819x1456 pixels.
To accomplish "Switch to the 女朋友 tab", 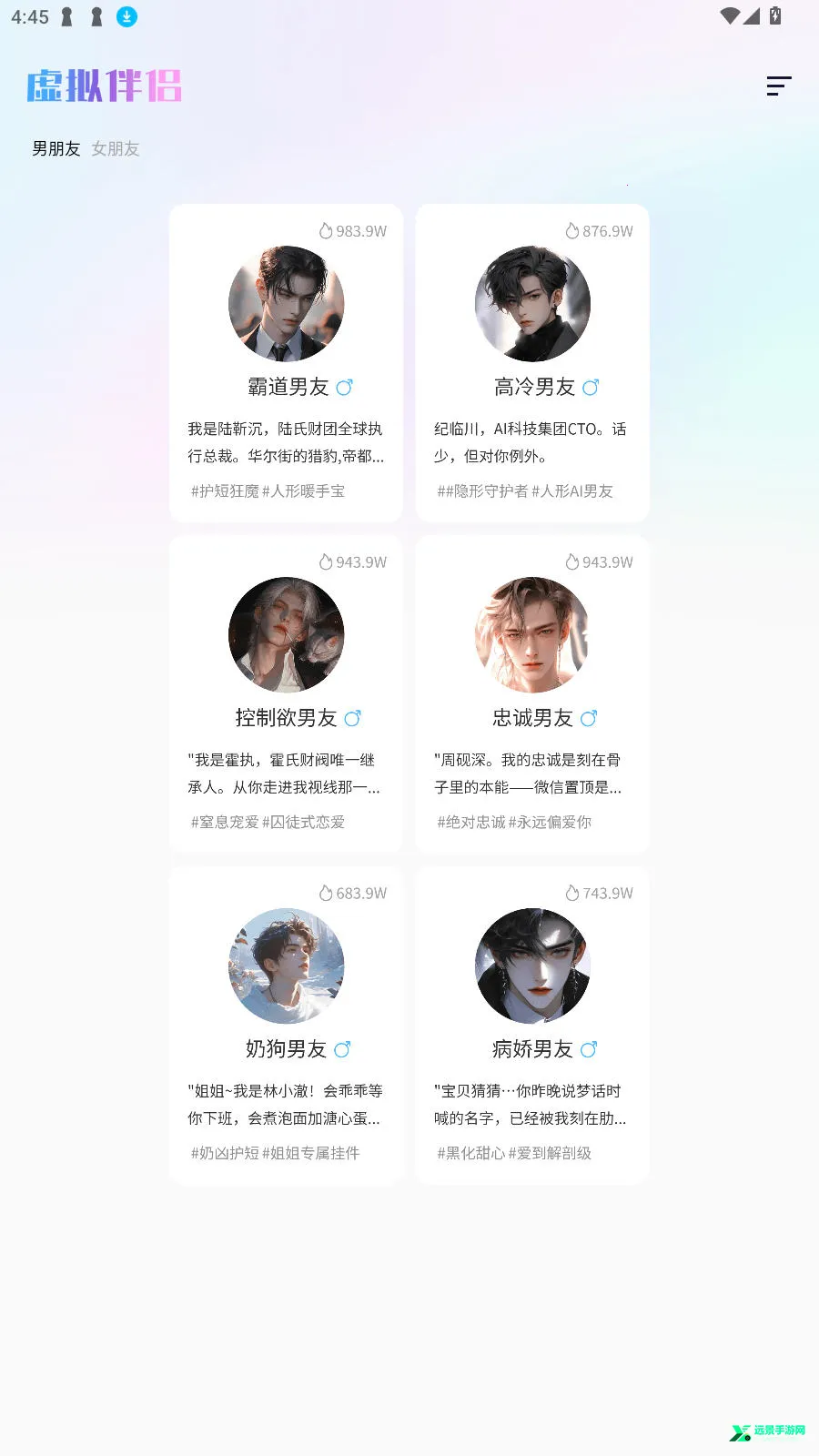I will [x=115, y=148].
